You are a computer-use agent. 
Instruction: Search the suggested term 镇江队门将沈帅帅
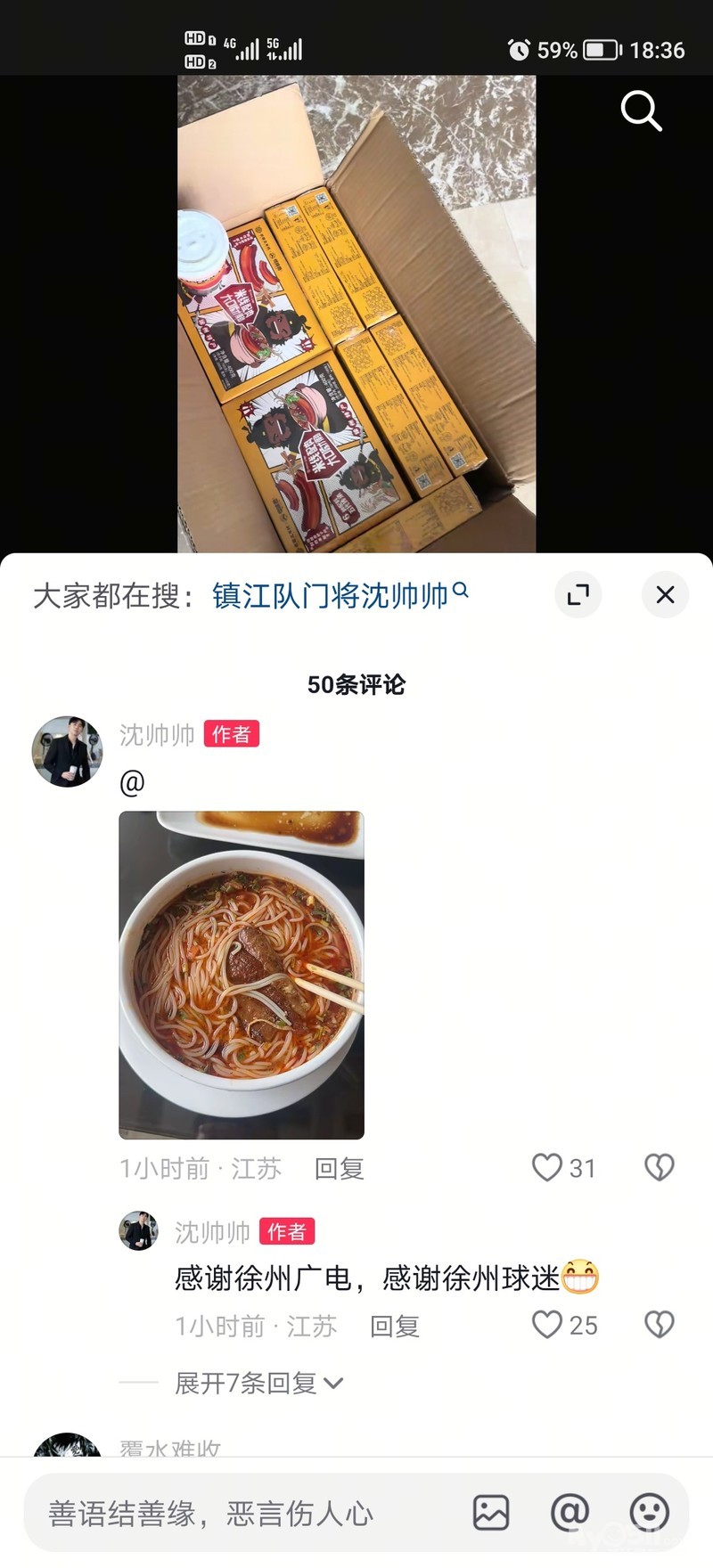coord(339,595)
